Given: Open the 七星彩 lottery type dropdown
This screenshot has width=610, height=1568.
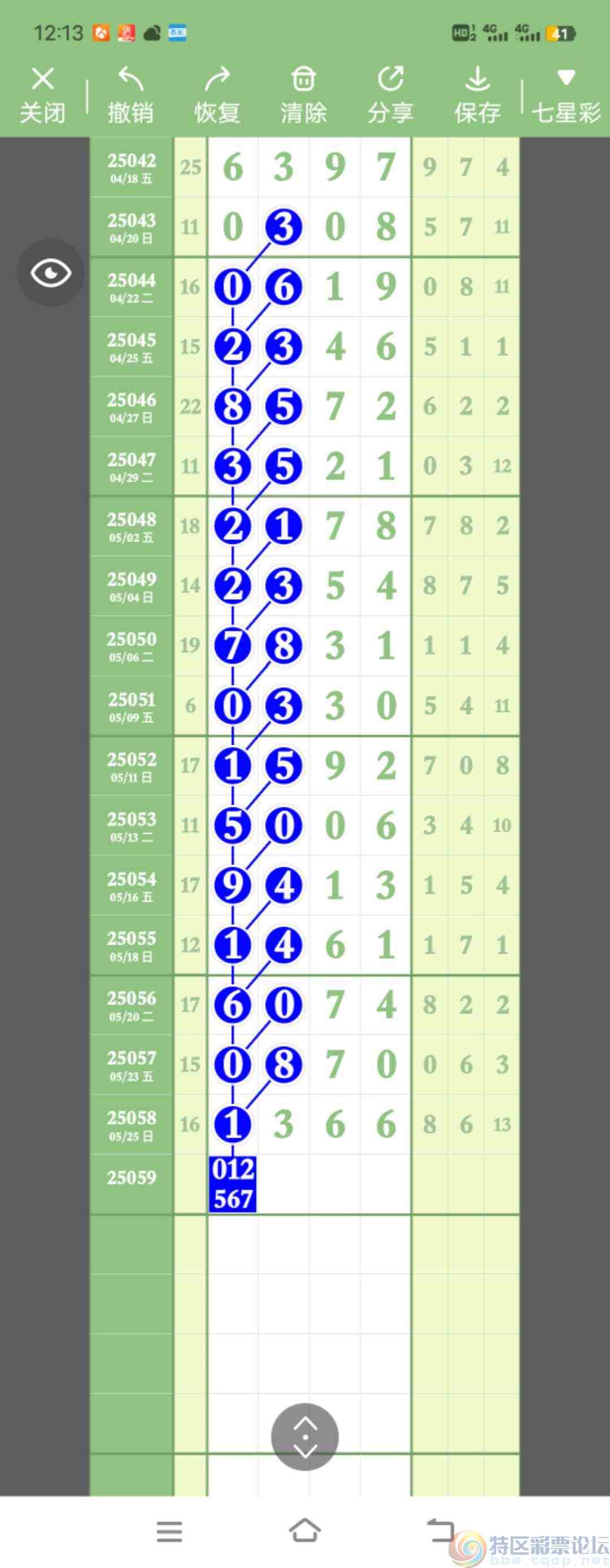Looking at the screenshot, I should (x=565, y=95).
